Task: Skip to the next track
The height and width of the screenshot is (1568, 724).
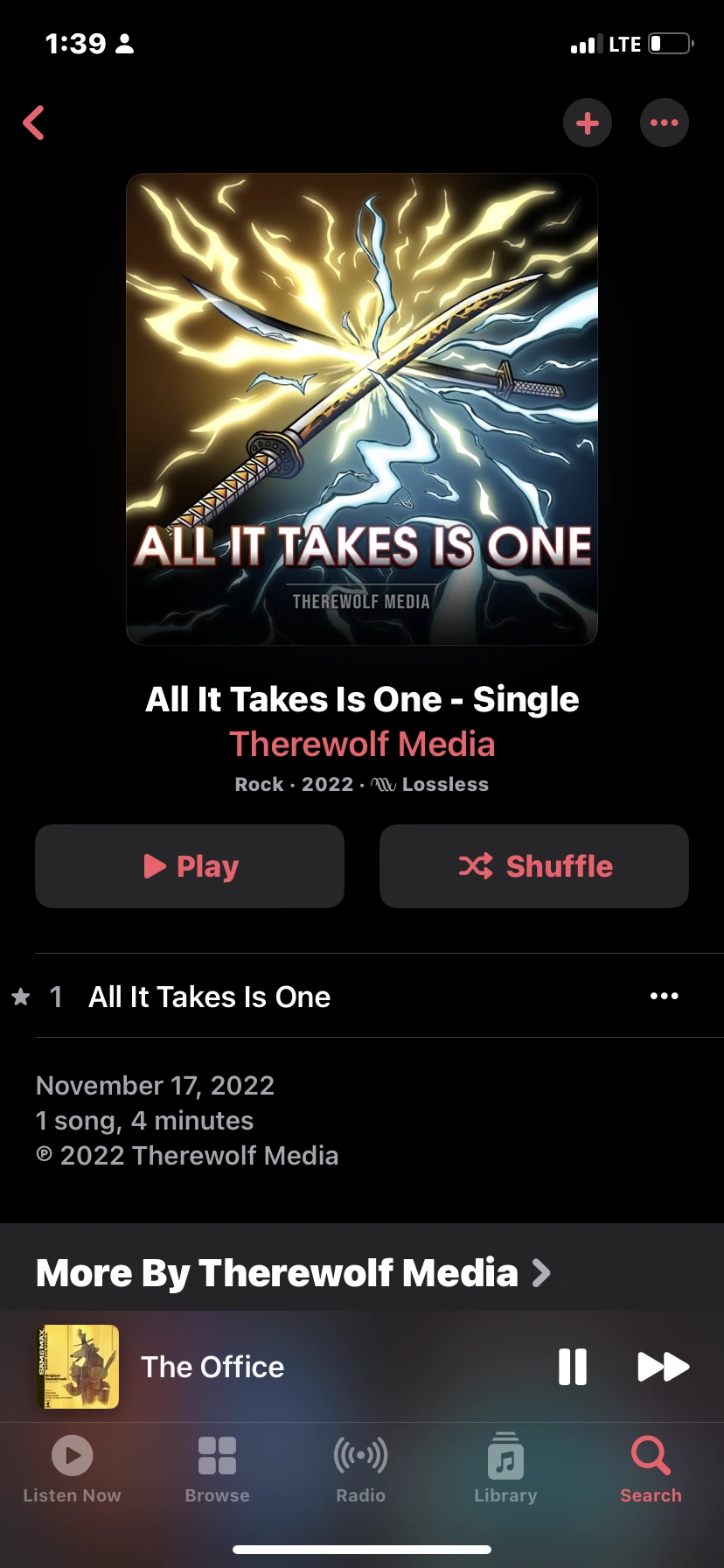Action: tap(663, 1367)
